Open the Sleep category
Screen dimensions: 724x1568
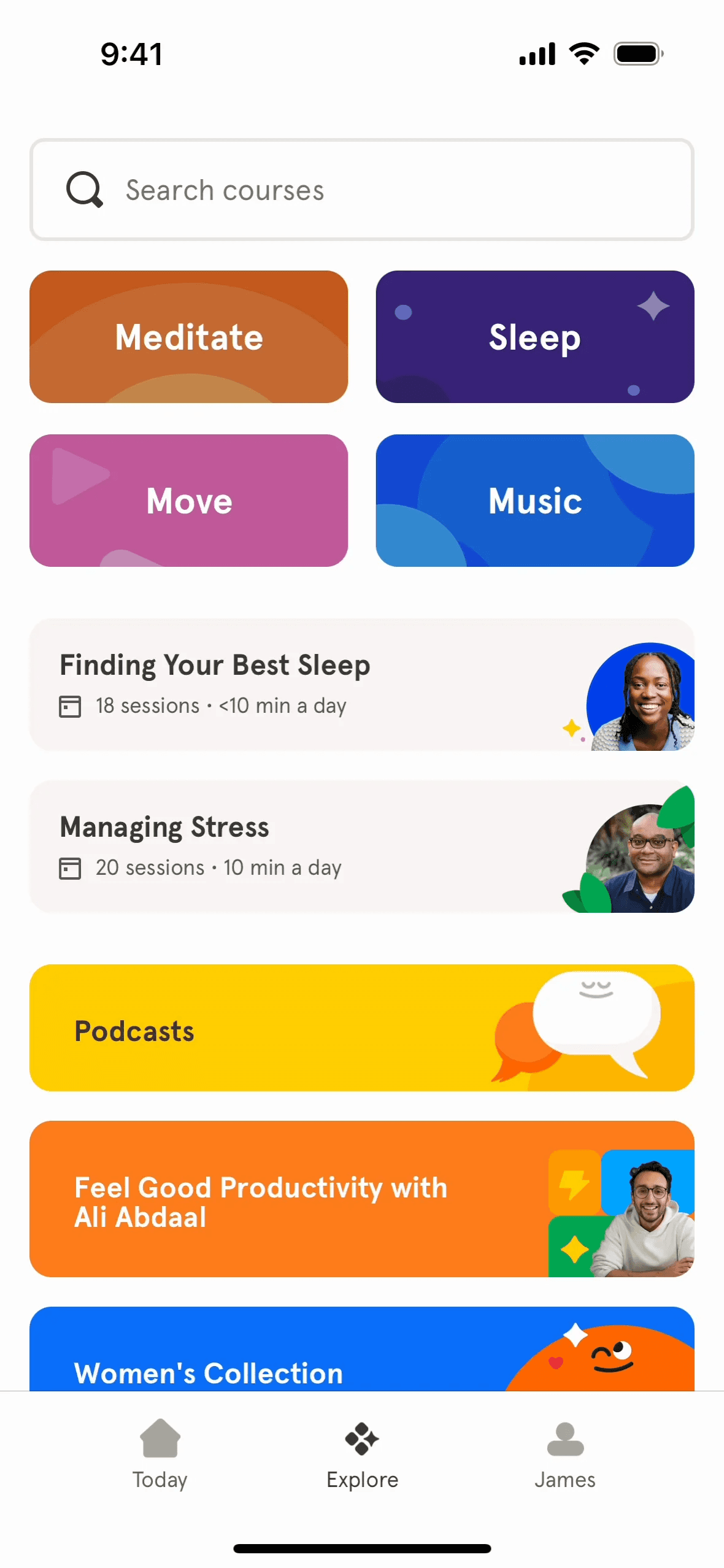[x=535, y=337]
